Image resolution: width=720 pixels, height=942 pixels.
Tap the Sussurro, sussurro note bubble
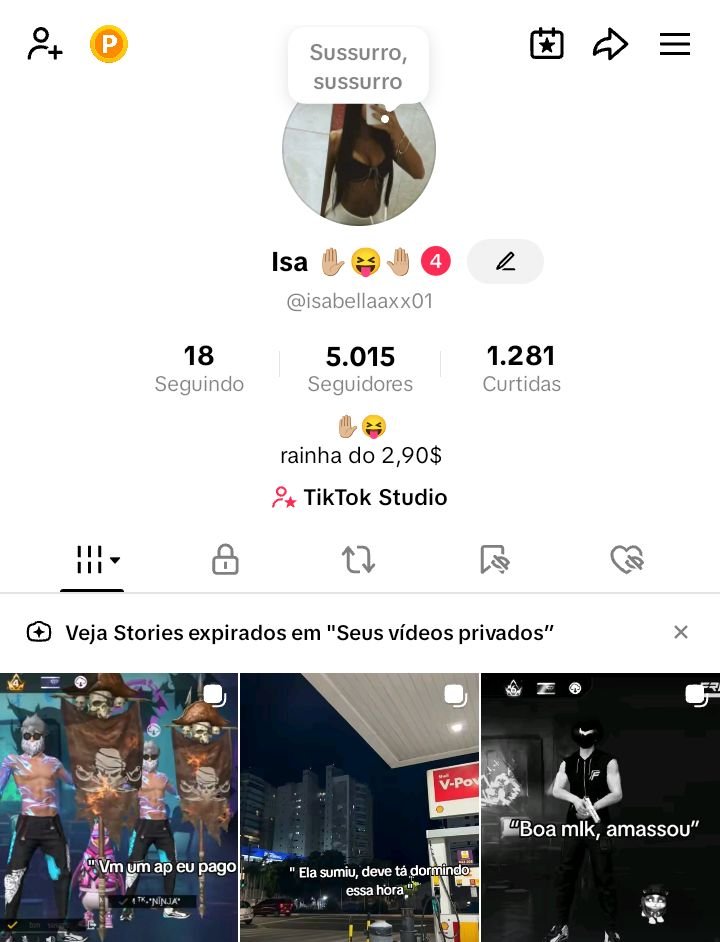358,66
